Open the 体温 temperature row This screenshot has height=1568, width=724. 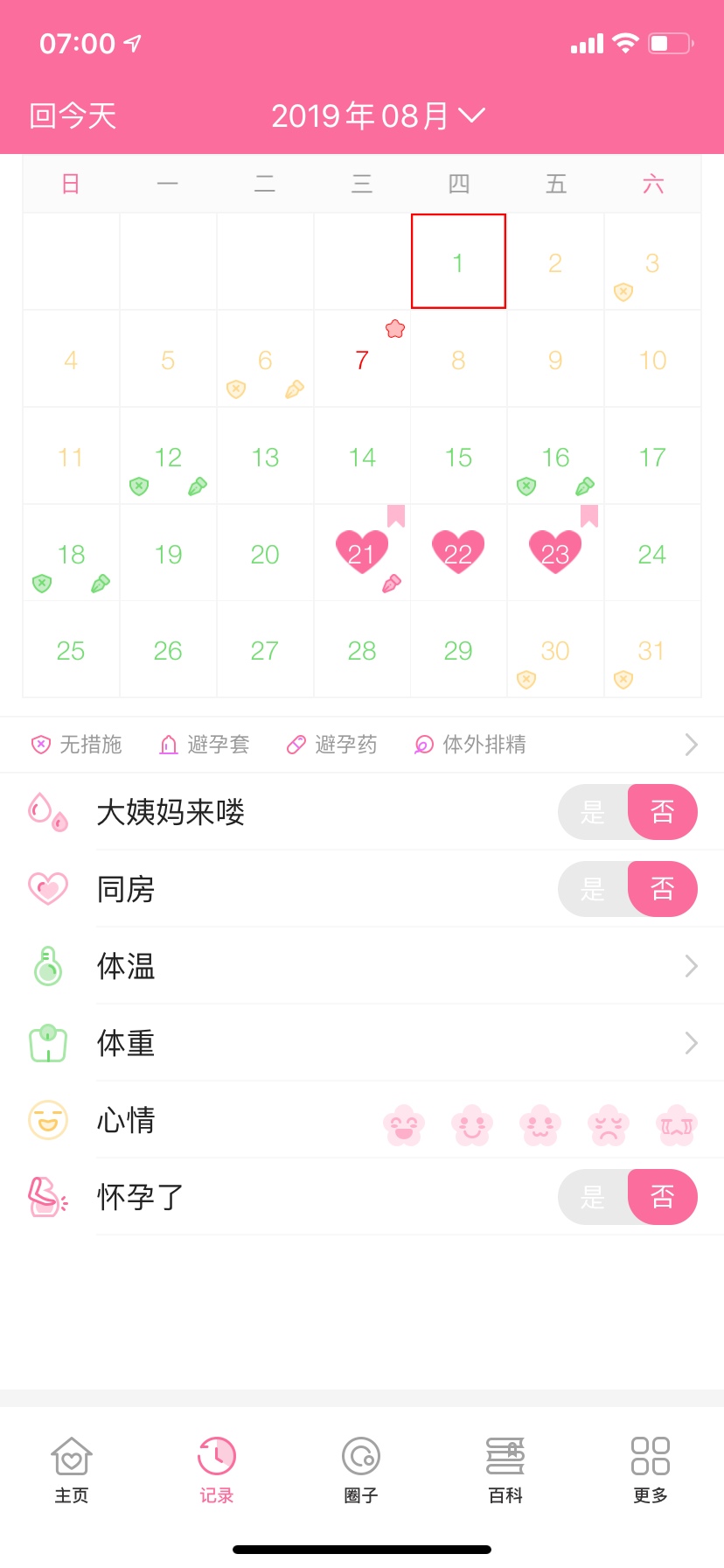click(362, 966)
